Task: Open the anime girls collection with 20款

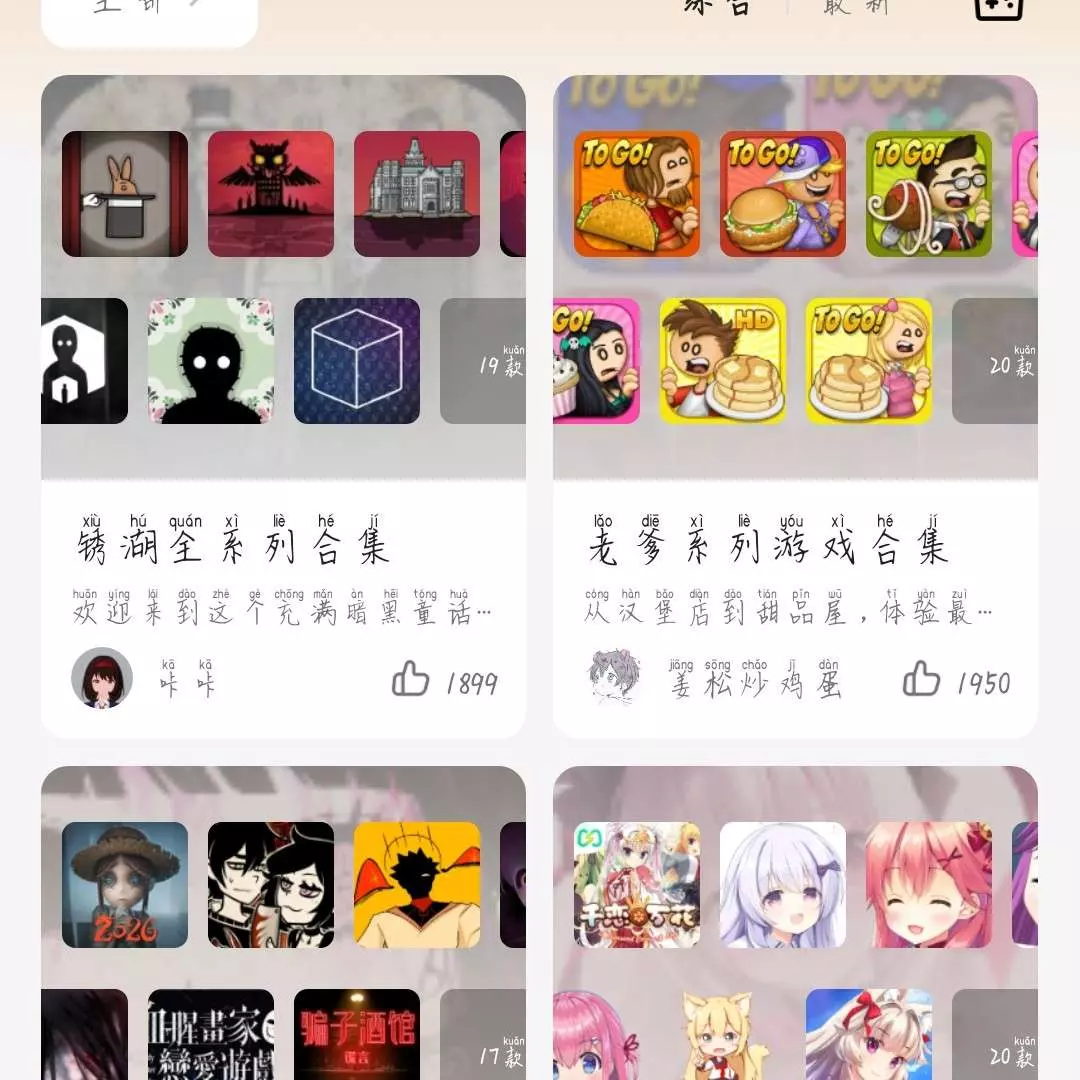Action: tap(795, 920)
